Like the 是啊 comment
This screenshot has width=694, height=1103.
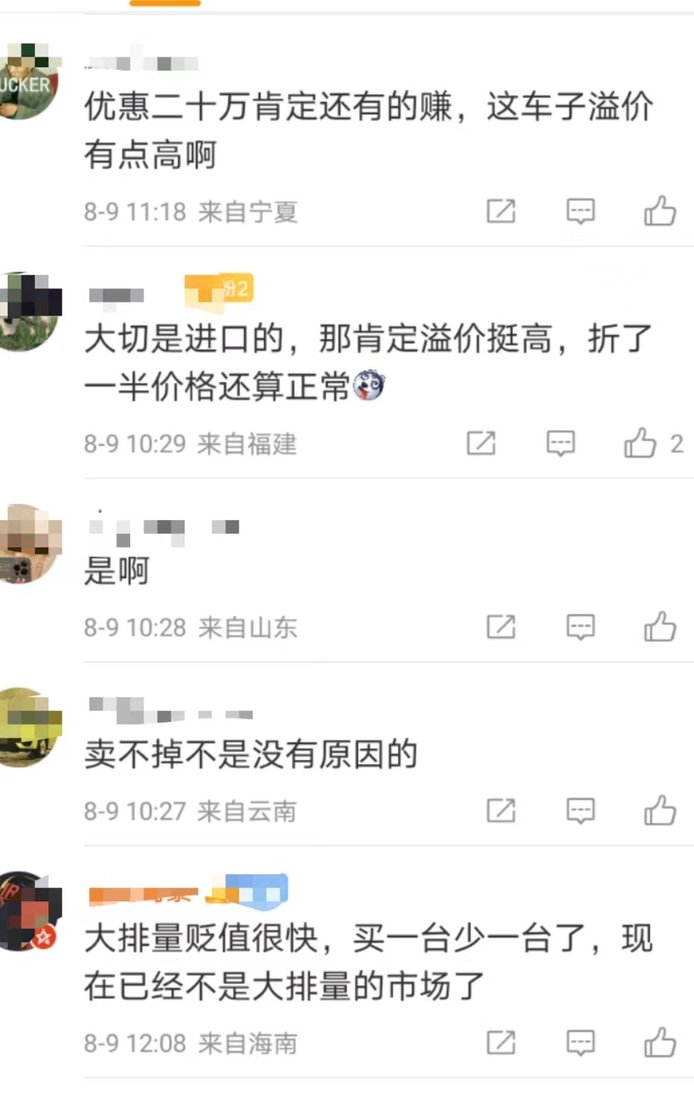(x=660, y=627)
